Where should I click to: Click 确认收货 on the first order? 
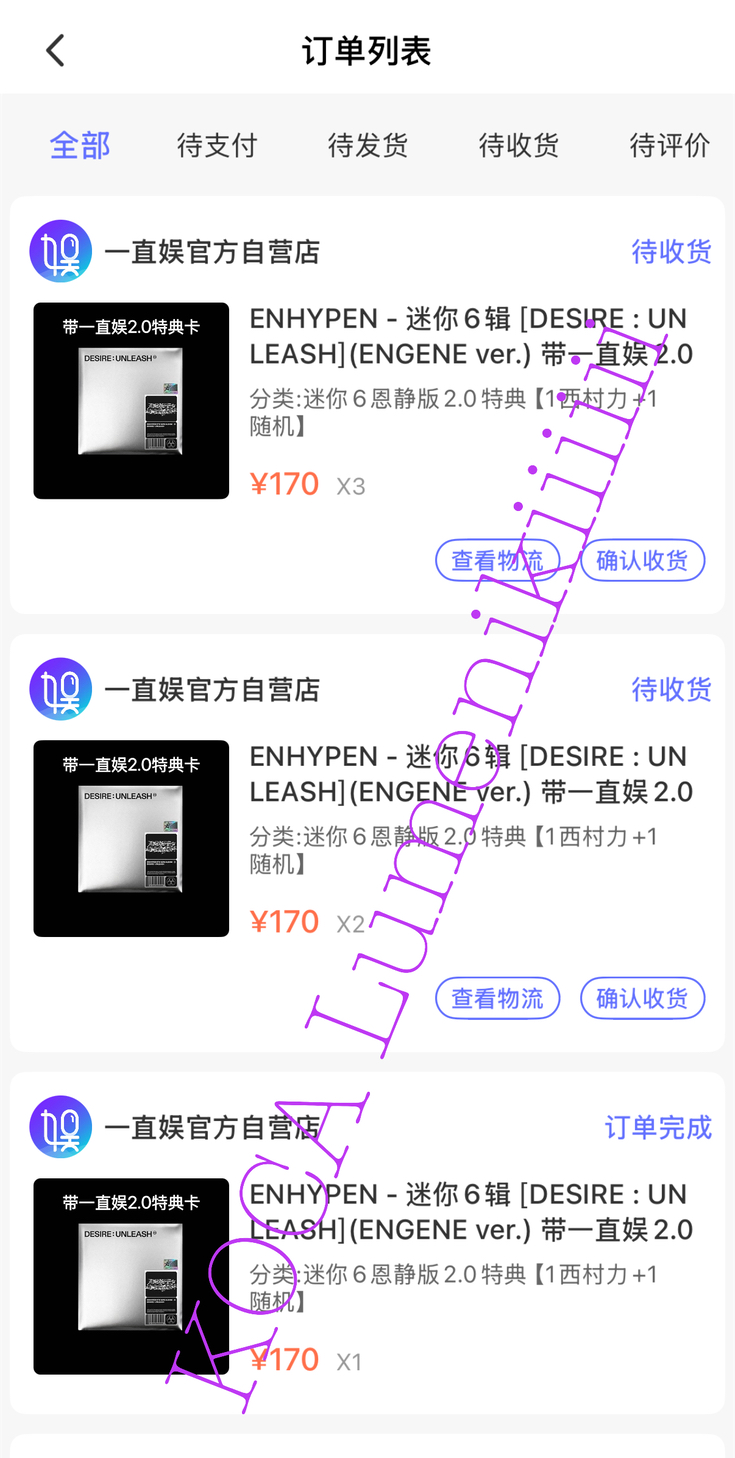642,560
